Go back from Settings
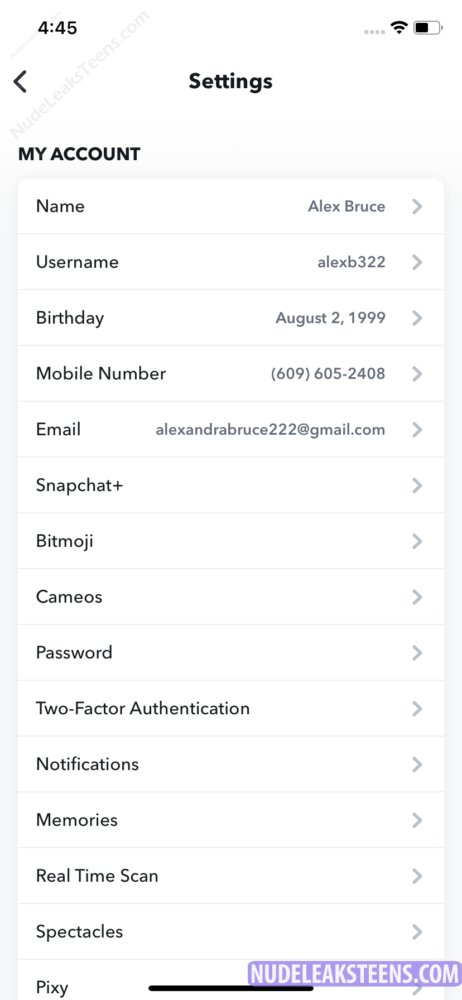The image size is (462, 1000). [20, 82]
